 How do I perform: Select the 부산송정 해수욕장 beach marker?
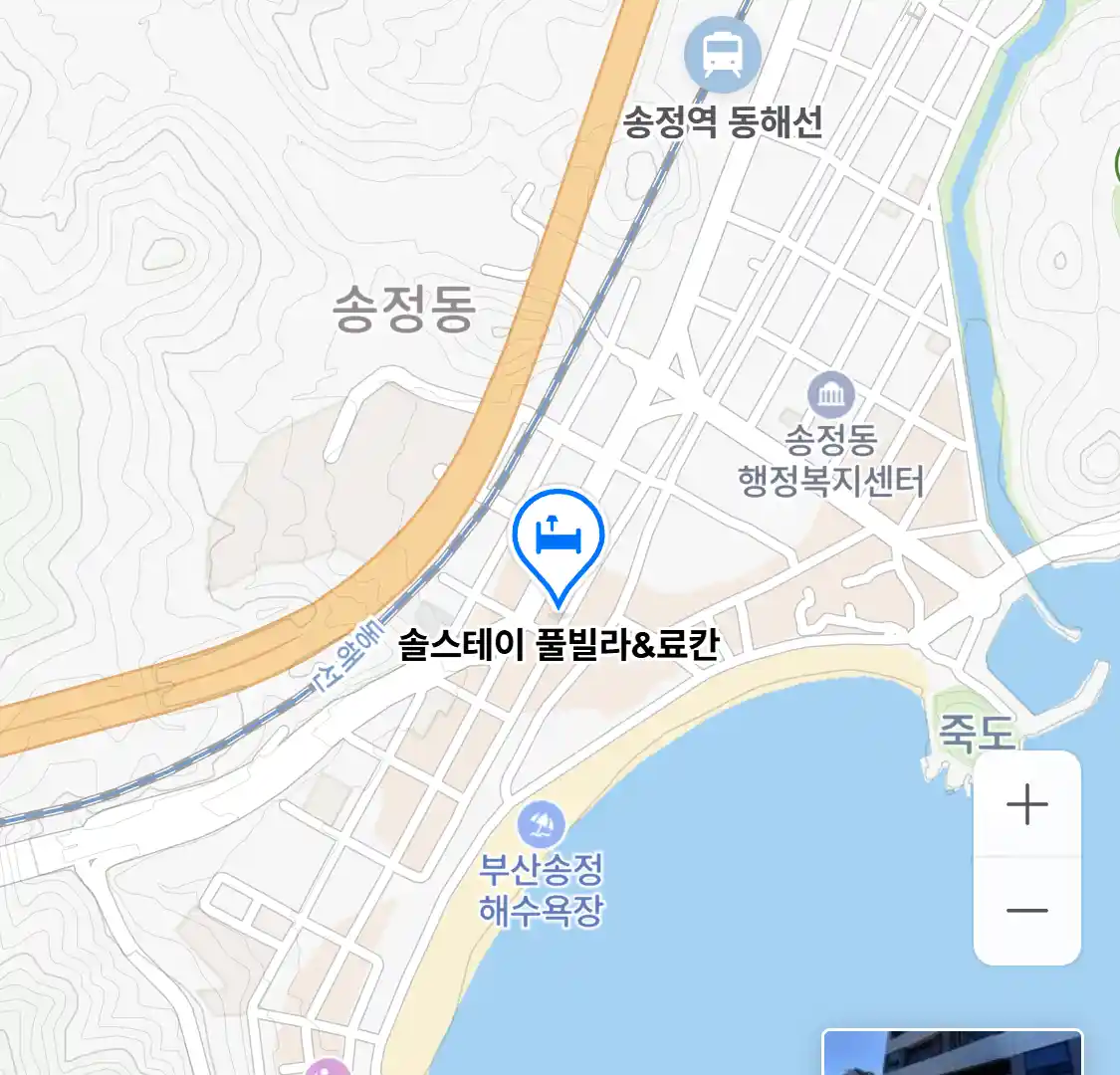point(541,825)
